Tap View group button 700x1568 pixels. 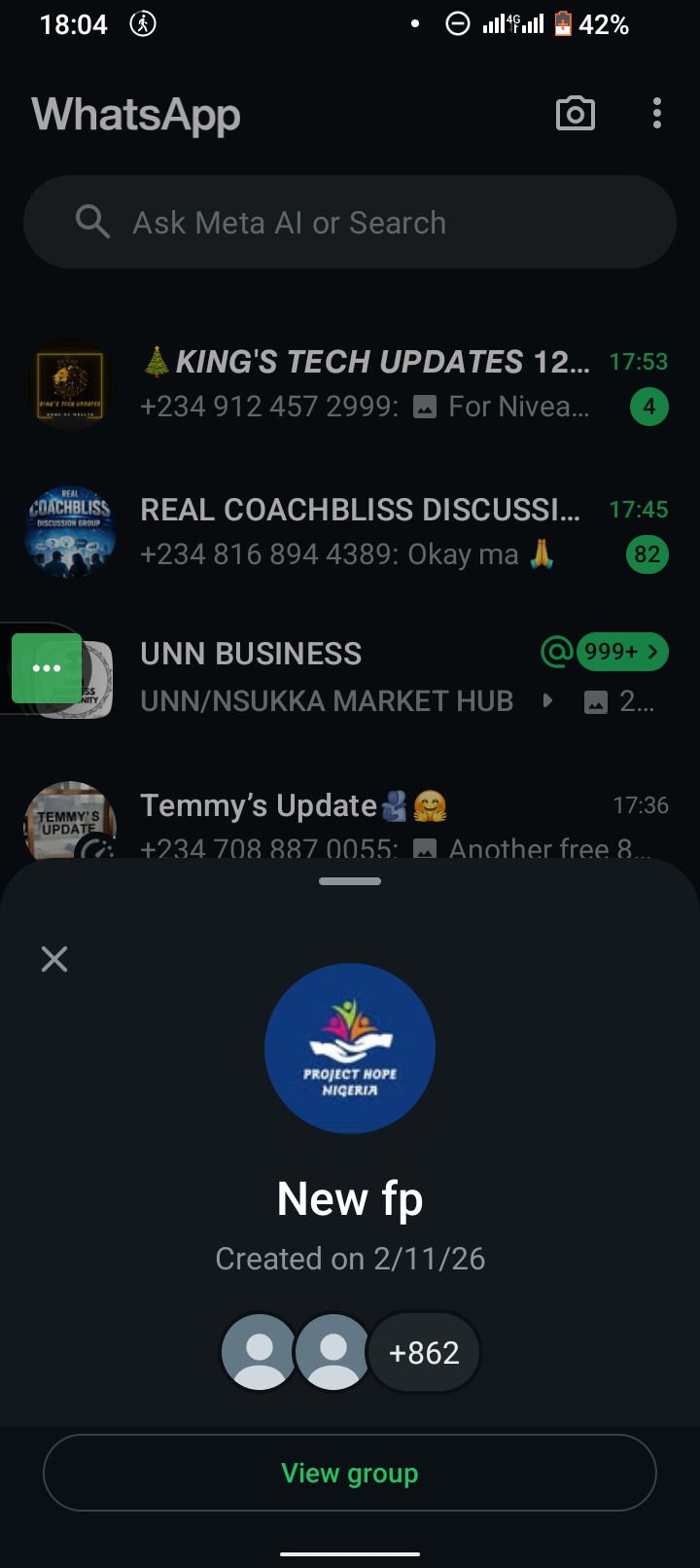[350, 1473]
